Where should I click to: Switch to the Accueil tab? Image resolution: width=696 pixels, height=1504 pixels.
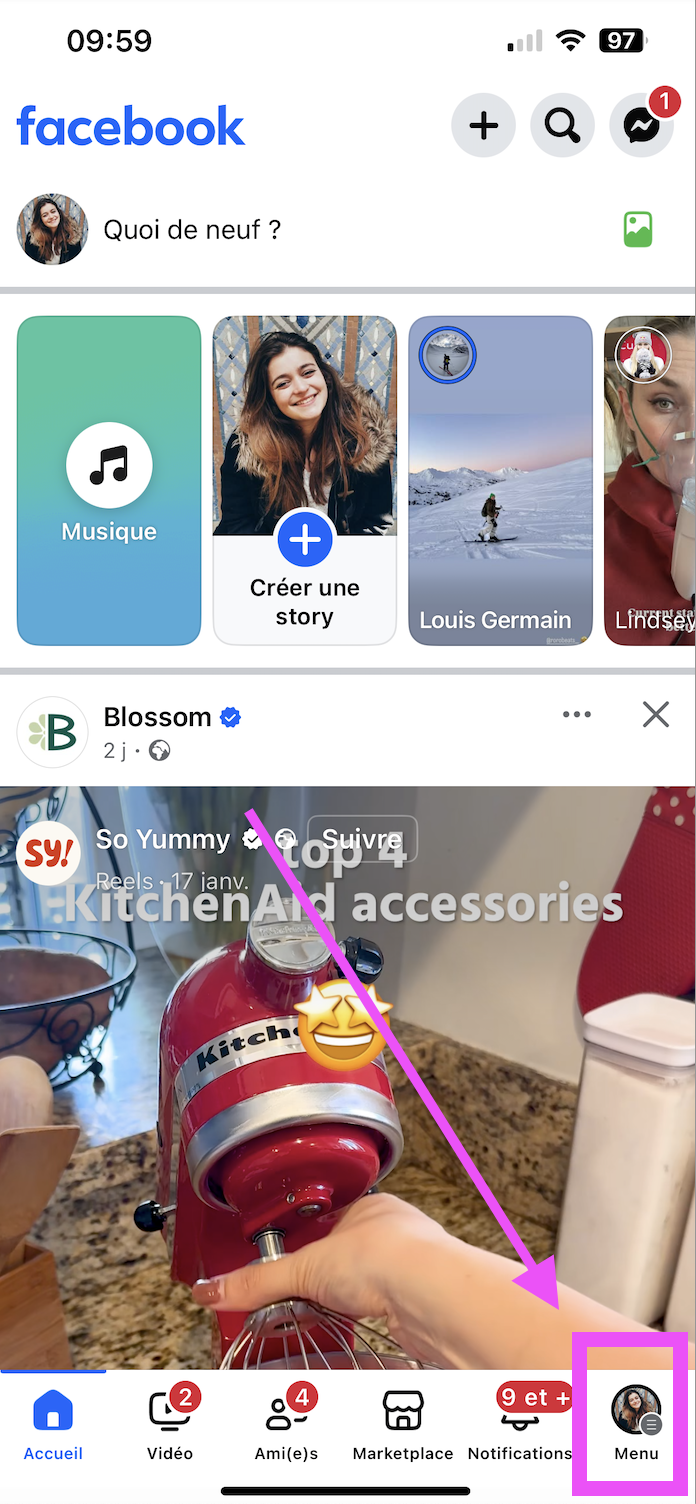coord(53,1425)
